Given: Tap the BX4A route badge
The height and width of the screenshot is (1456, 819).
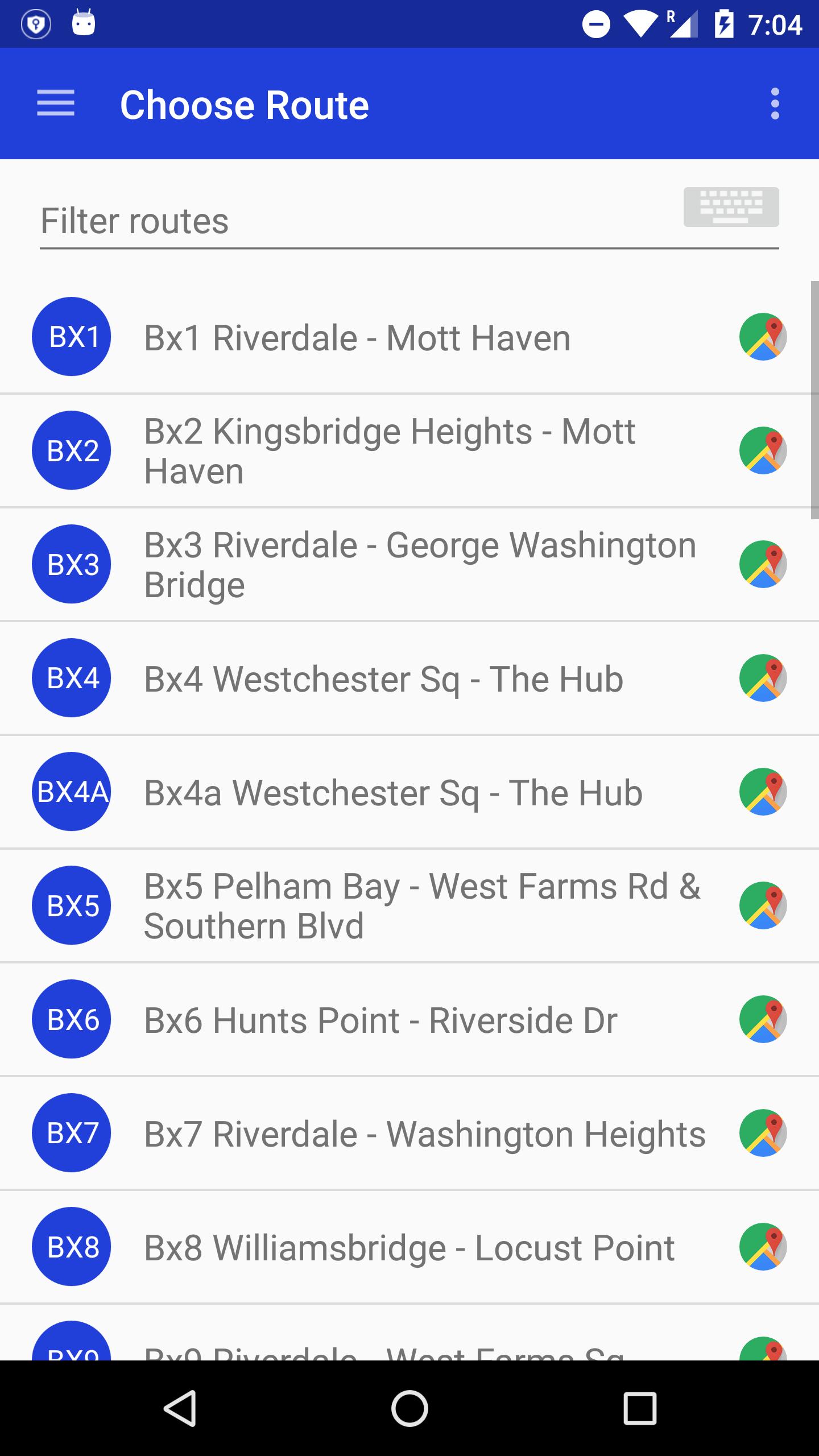Looking at the screenshot, I should point(71,792).
